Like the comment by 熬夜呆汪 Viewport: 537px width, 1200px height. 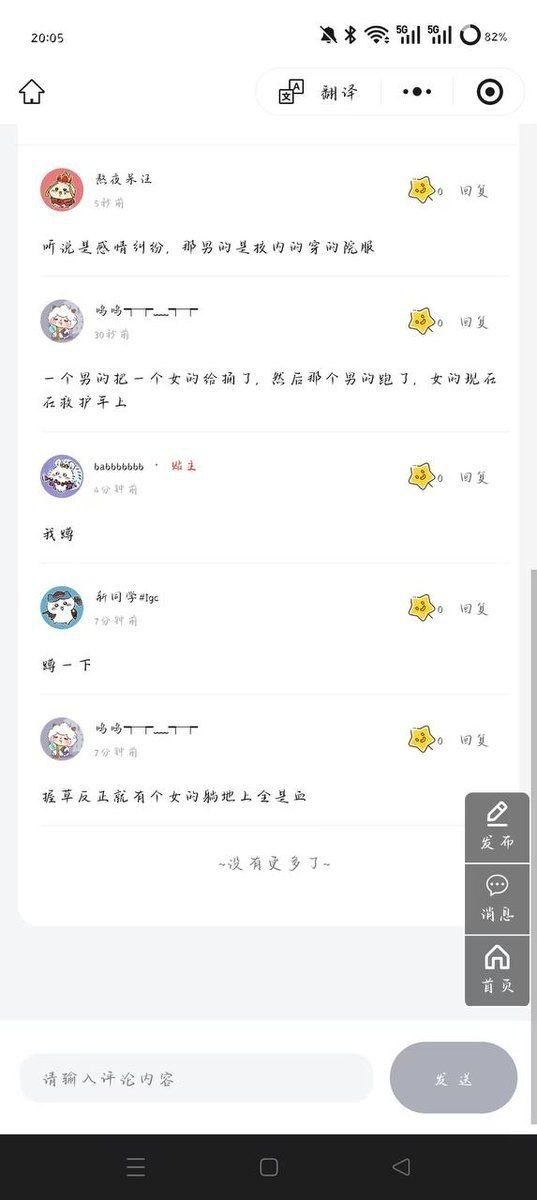click(424, 190)
